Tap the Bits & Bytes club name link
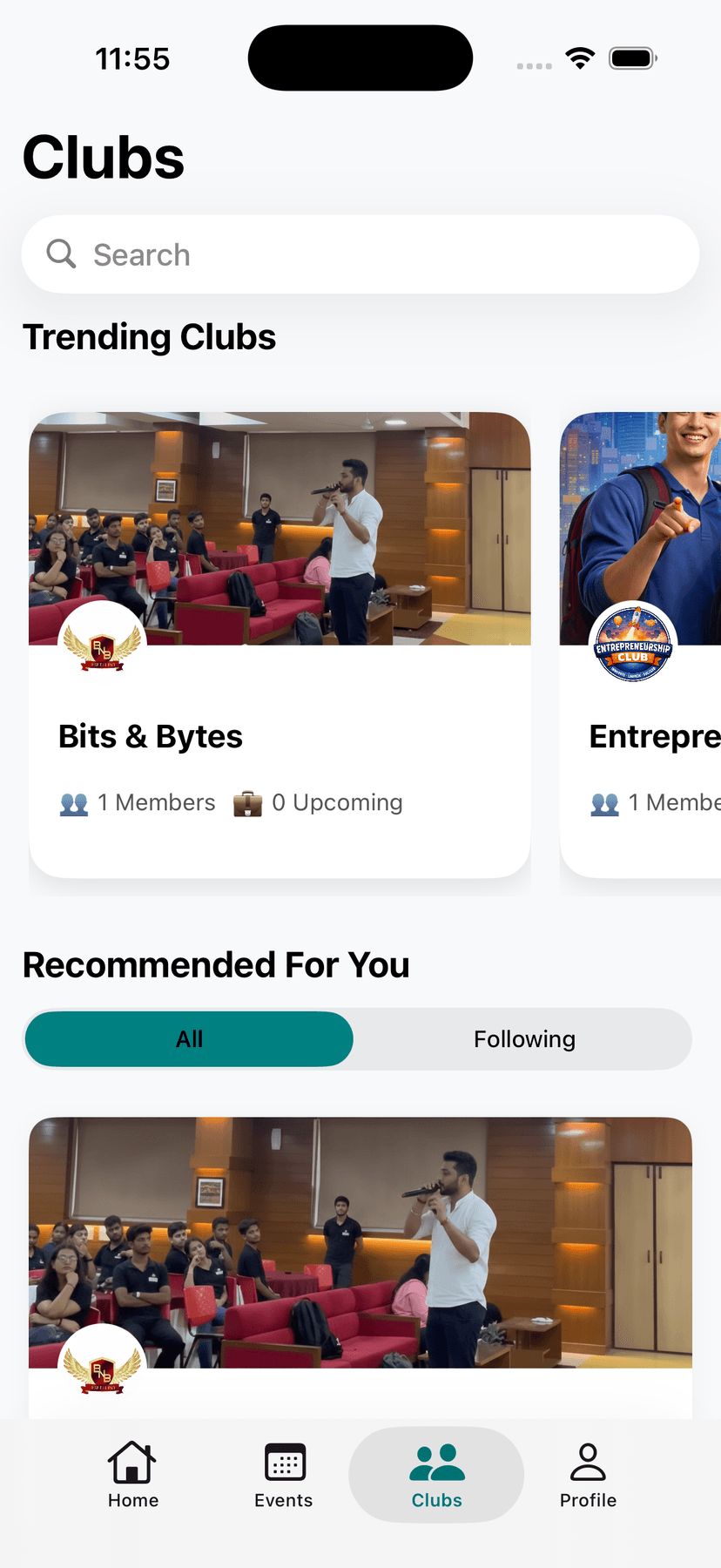The height and width of the screenshot is (1568, 721). [150, 736]
